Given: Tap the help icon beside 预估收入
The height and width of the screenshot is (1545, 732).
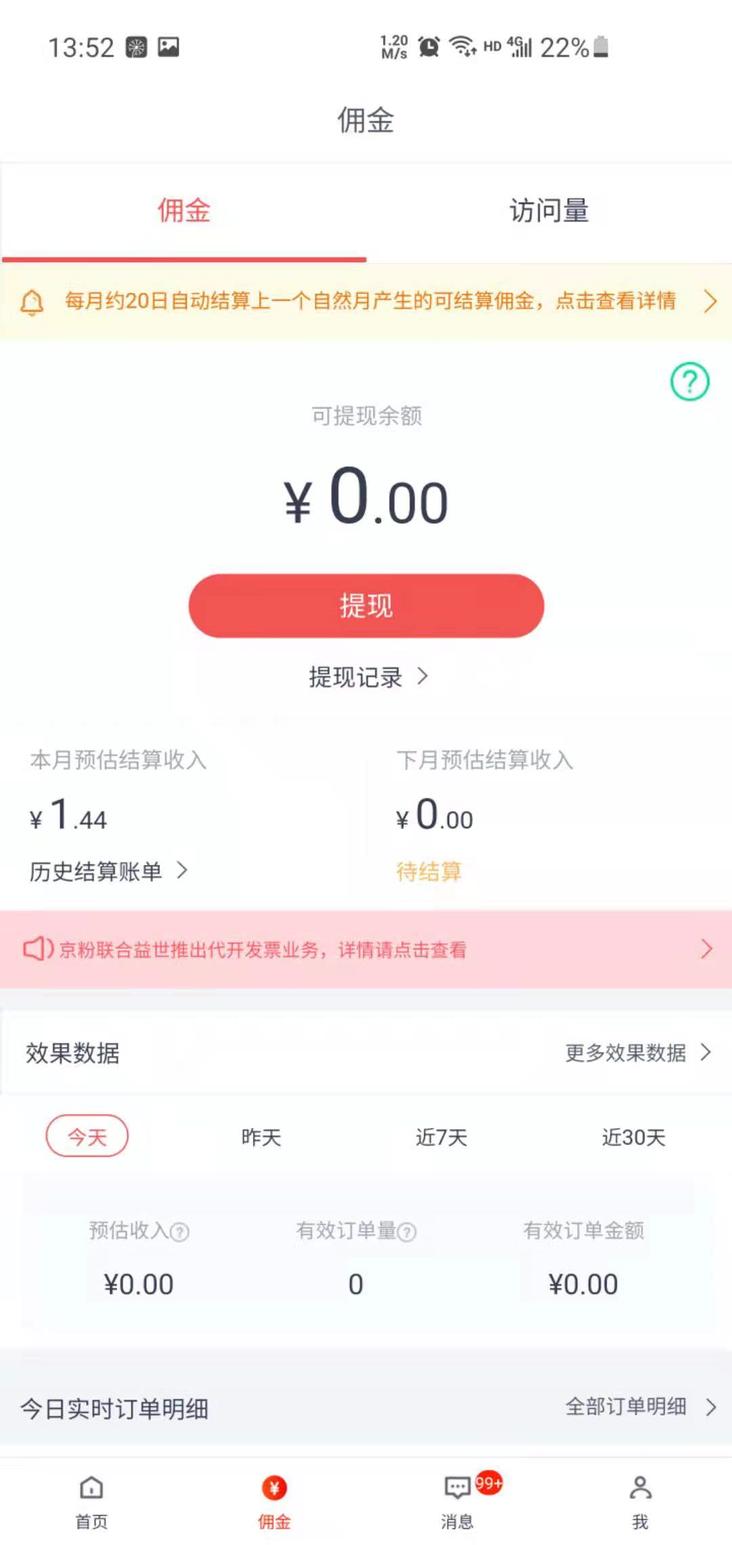Looking at the screenshot, I should [180, 1232].
